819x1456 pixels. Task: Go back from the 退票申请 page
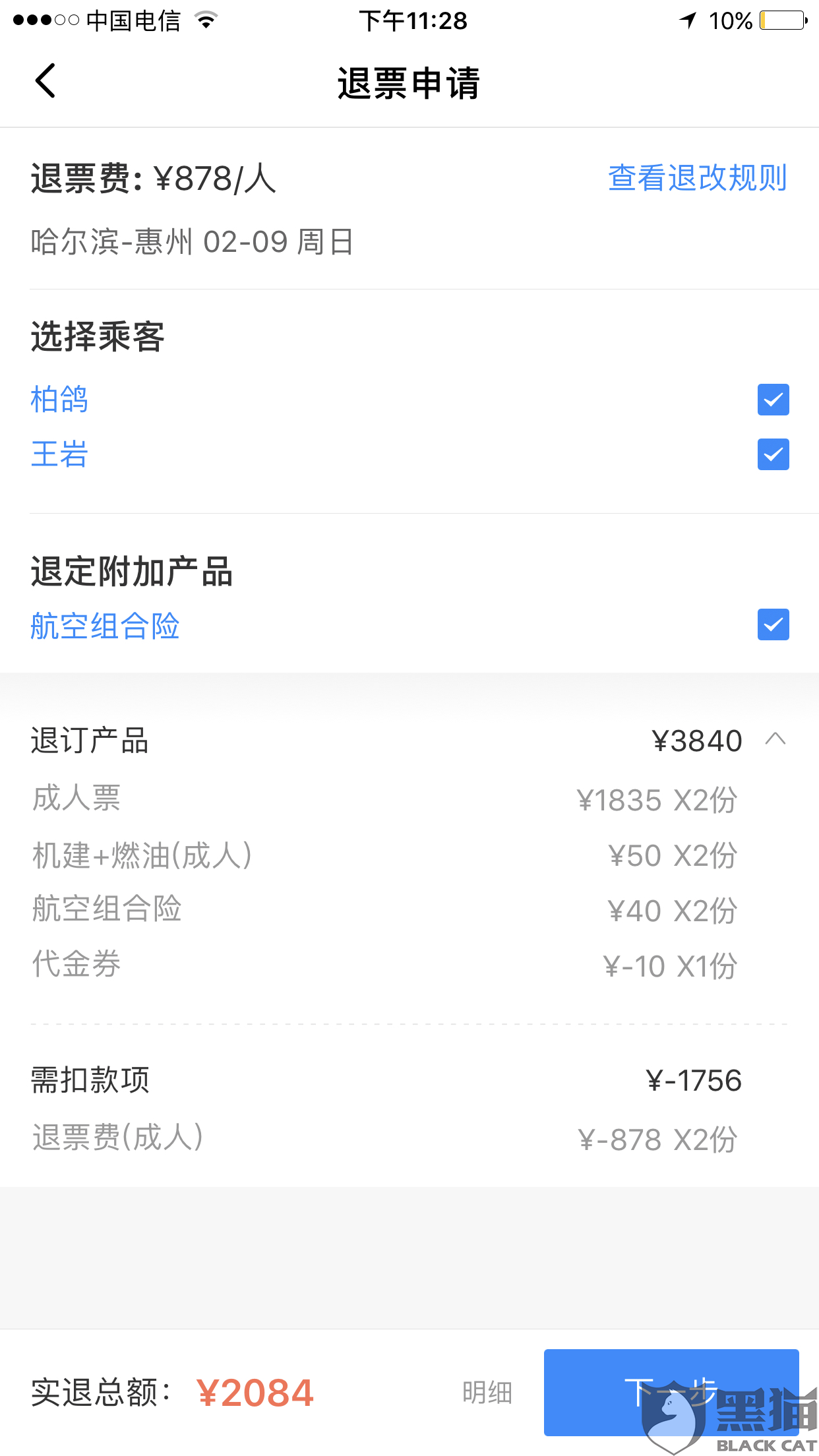(x=45, y=81)
